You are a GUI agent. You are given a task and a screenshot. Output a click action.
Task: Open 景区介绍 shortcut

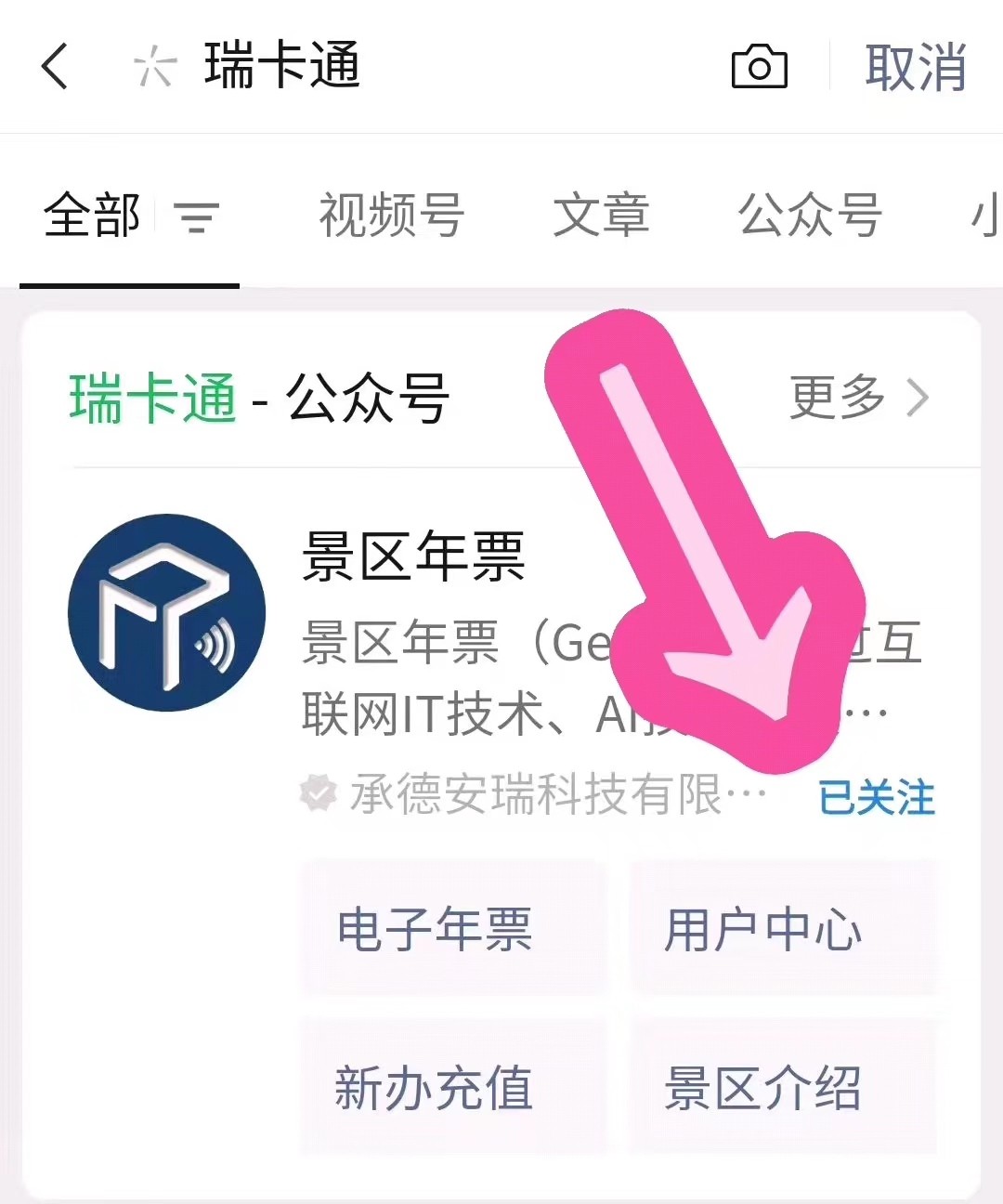click(763, 1087)
